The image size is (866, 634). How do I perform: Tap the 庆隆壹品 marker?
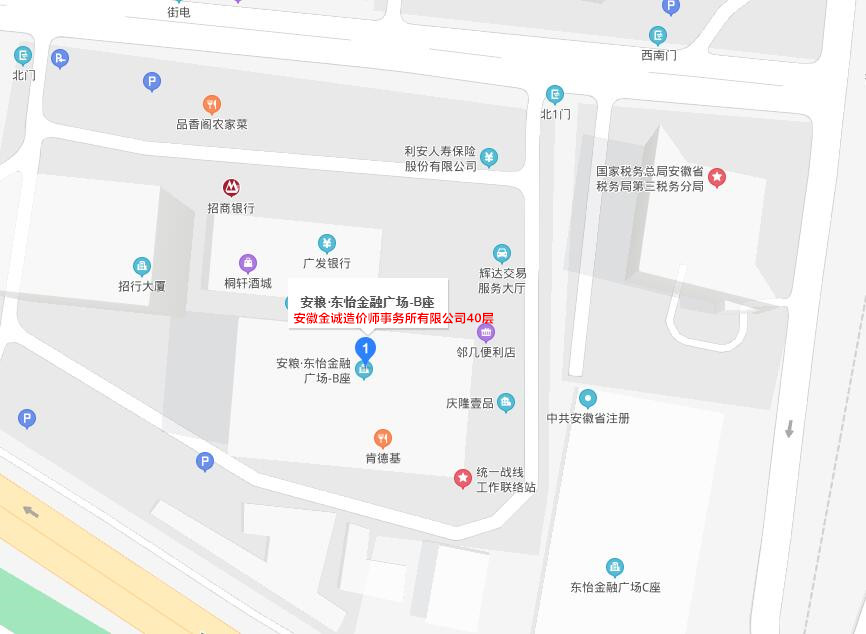click(506, 403)
